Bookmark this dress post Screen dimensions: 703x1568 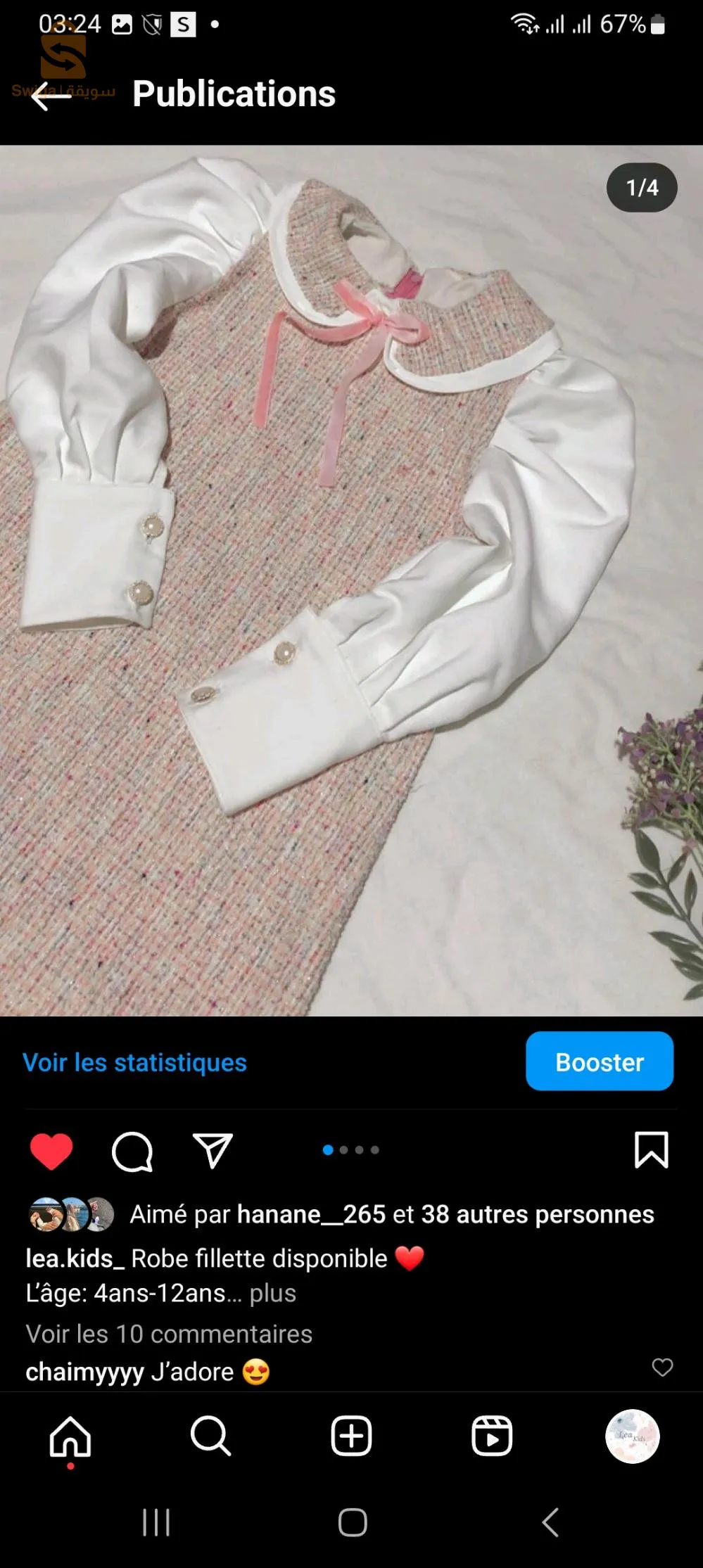coord(651,1150)
